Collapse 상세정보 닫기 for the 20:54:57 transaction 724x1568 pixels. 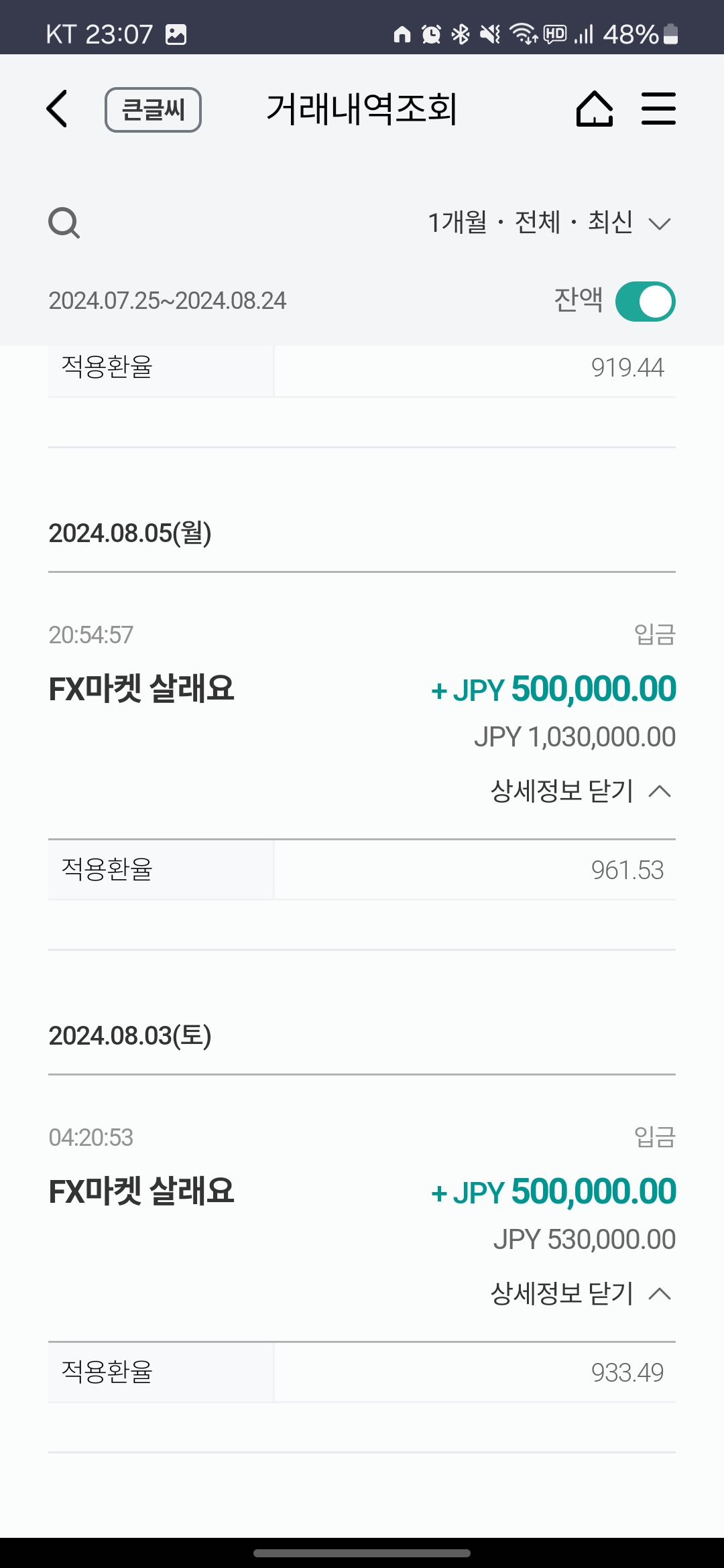[581, 791]
